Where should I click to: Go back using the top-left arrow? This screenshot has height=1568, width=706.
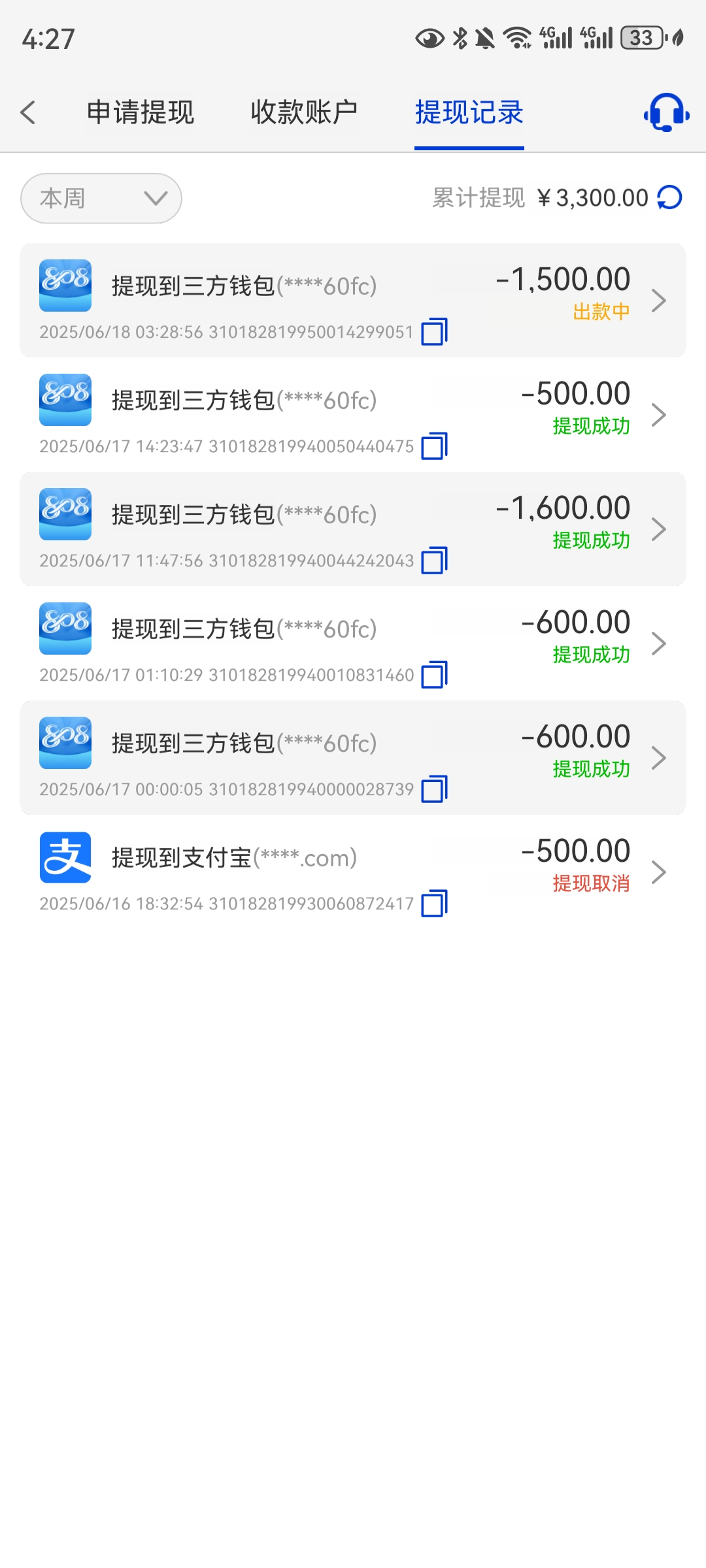[x=27, y=112]
